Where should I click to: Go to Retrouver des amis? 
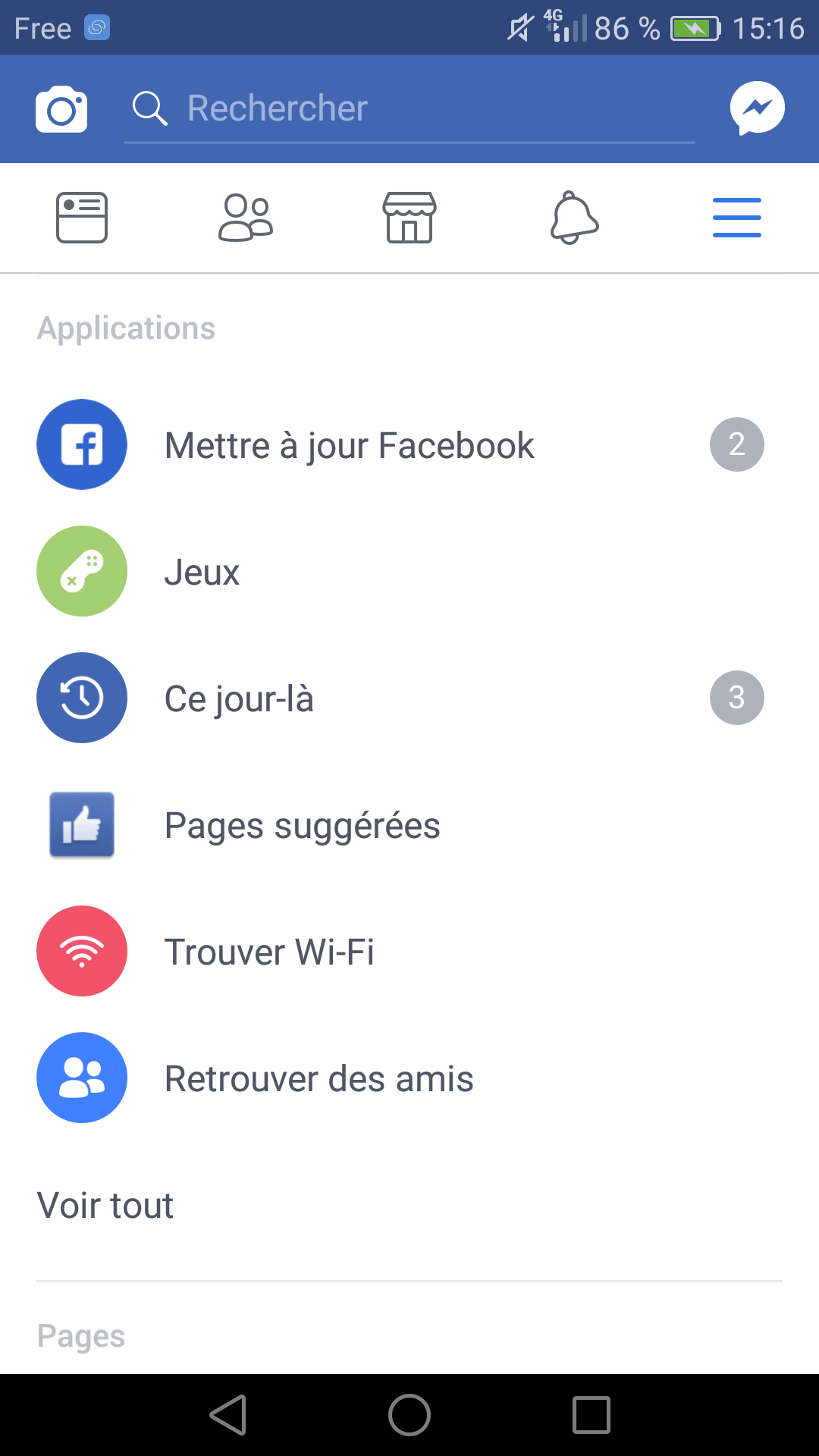pyautogui.click(x=318, y=1078)
